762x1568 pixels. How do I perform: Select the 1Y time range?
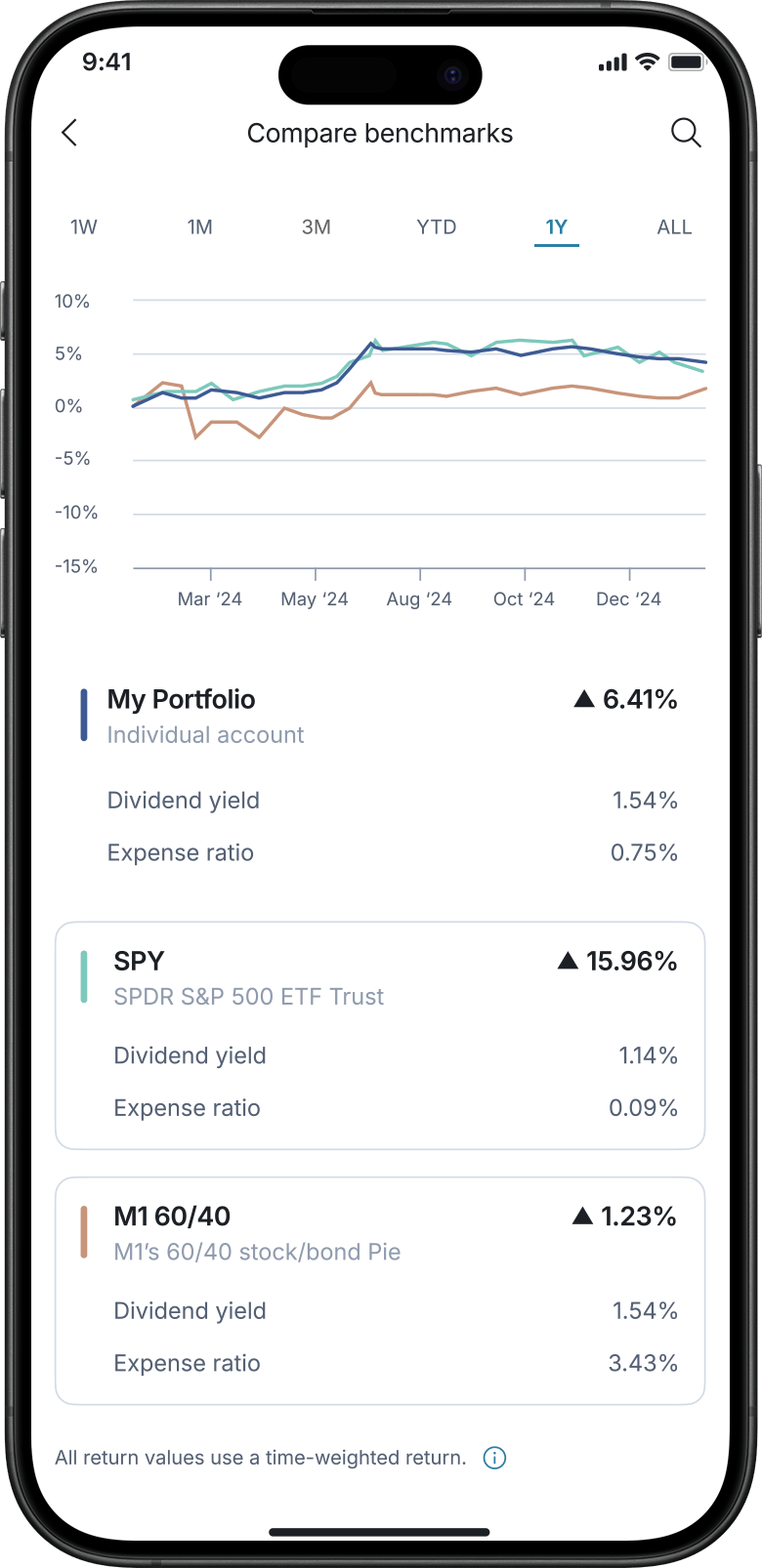point(556,227)
